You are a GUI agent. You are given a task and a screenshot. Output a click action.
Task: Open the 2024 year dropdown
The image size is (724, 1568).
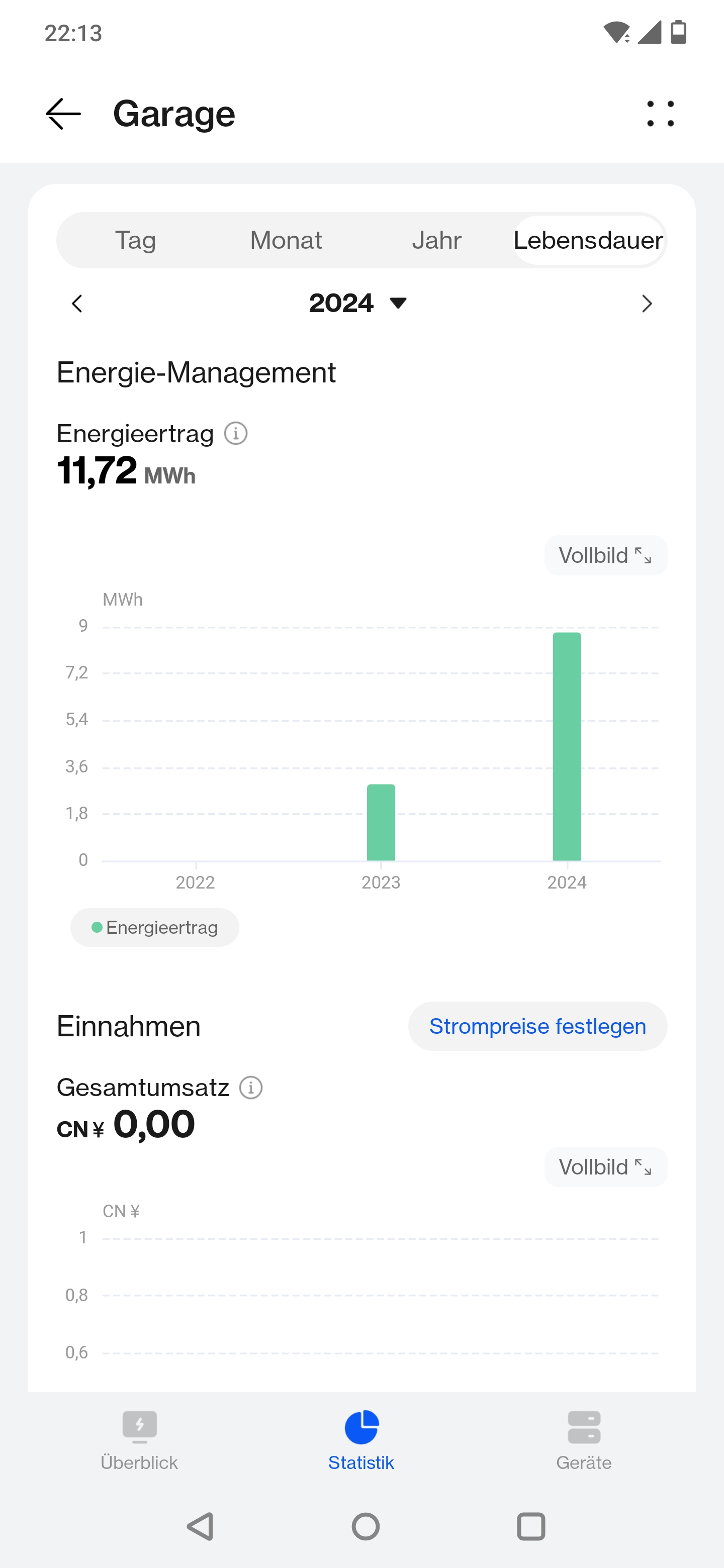358,303
